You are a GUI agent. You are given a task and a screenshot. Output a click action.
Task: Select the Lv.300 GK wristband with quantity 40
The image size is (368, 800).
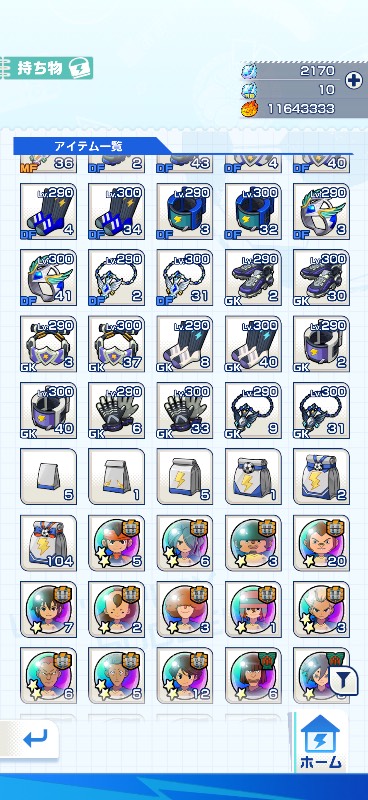click(x=48, y=410)
